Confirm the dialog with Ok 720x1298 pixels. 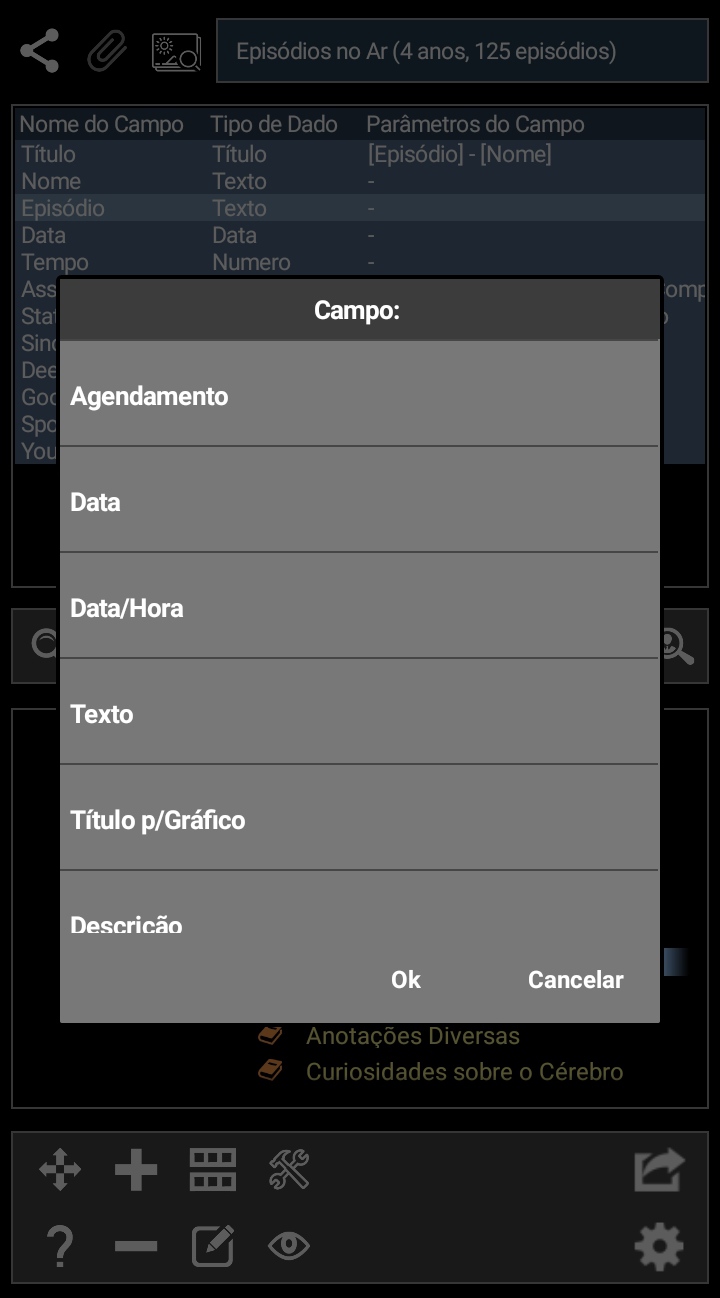tap(406, 980)
